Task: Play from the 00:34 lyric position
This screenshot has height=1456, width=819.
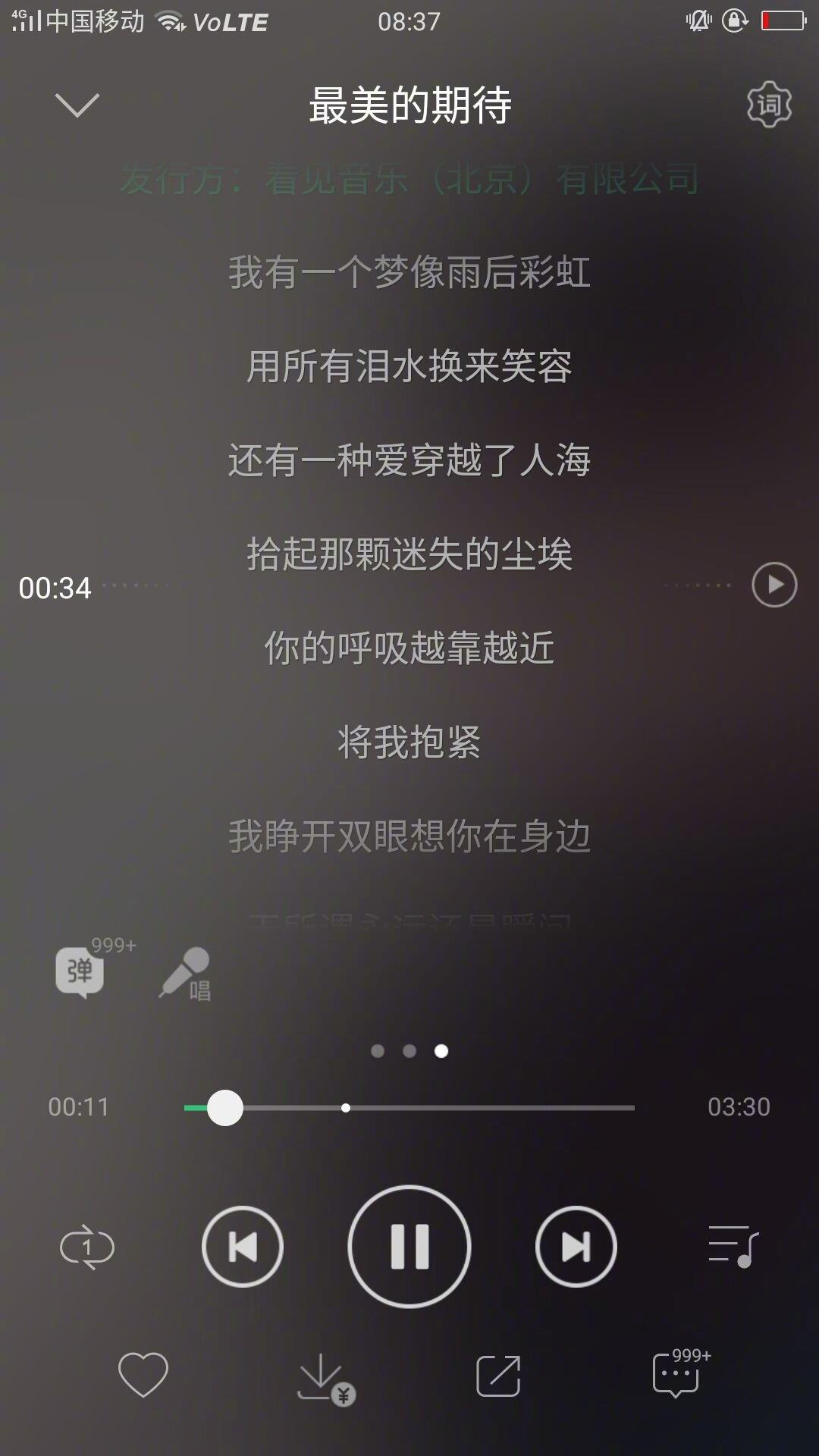Action: (x=774, y=585)
